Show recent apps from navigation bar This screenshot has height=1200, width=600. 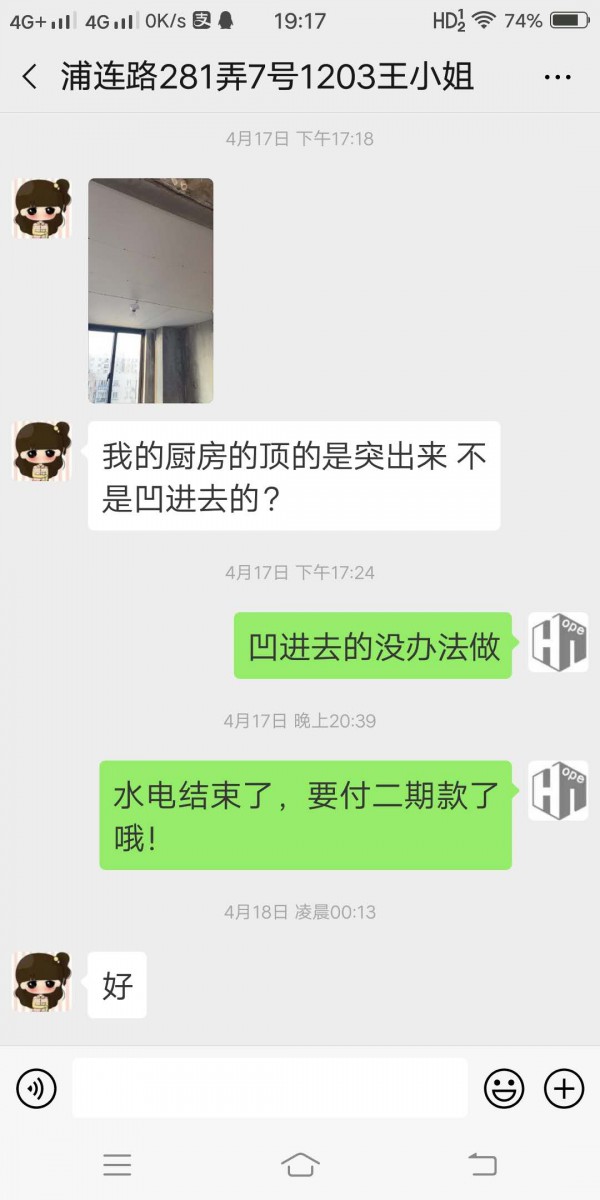[117, 1164]
